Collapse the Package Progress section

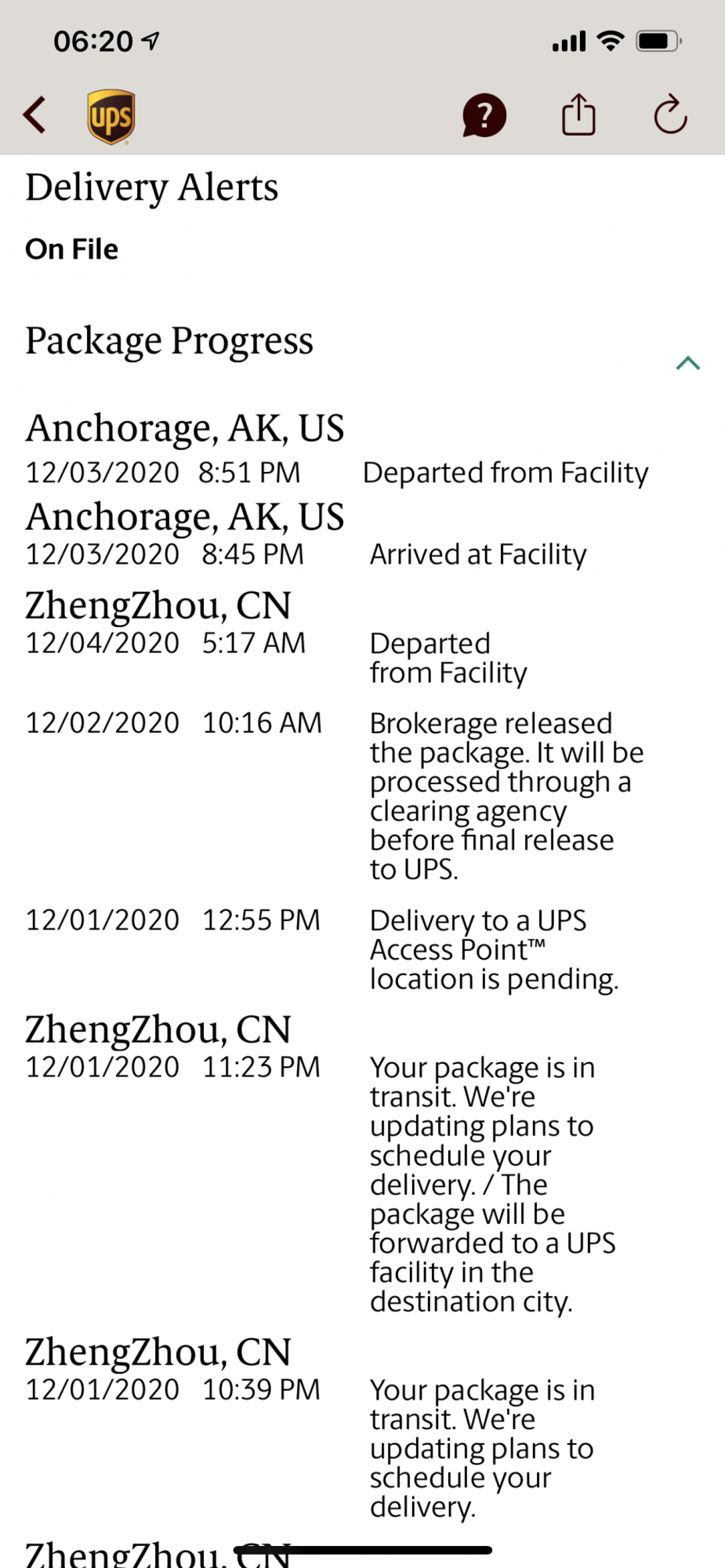pos(687,362)
